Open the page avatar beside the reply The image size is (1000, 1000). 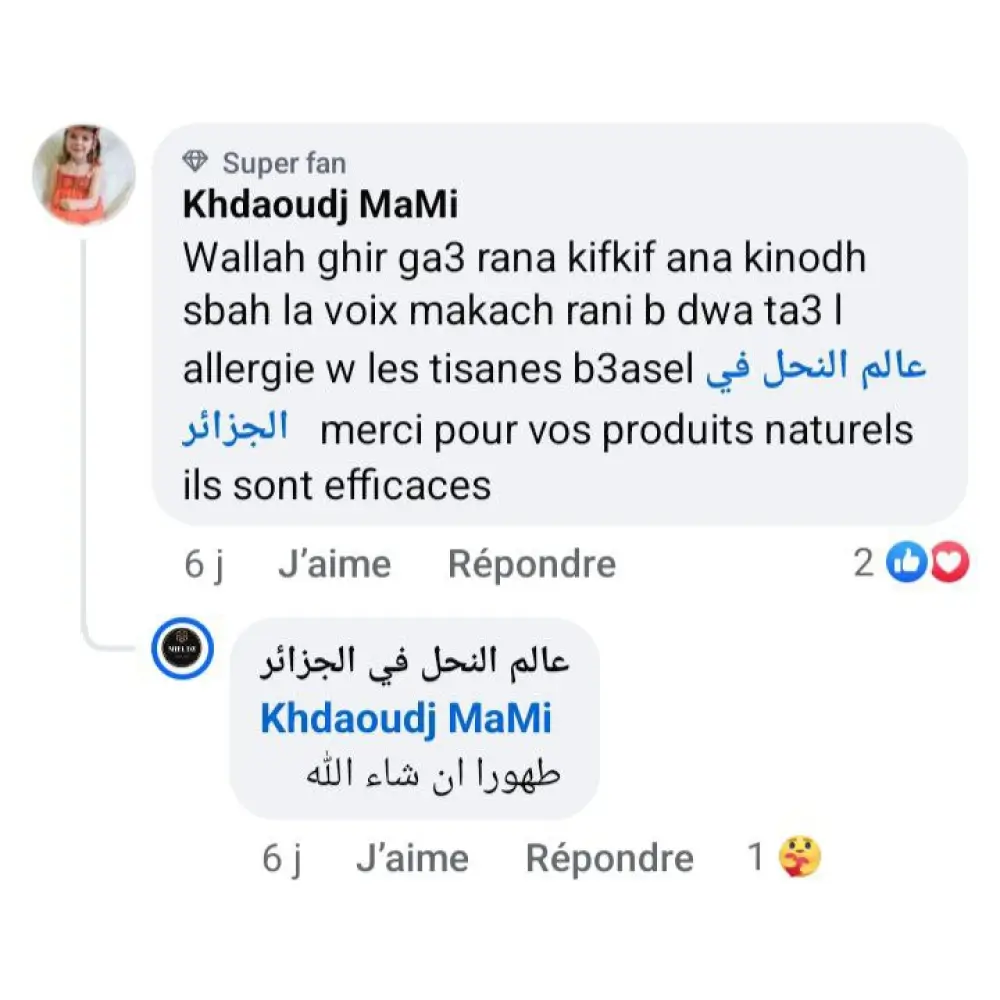[181, 649]
